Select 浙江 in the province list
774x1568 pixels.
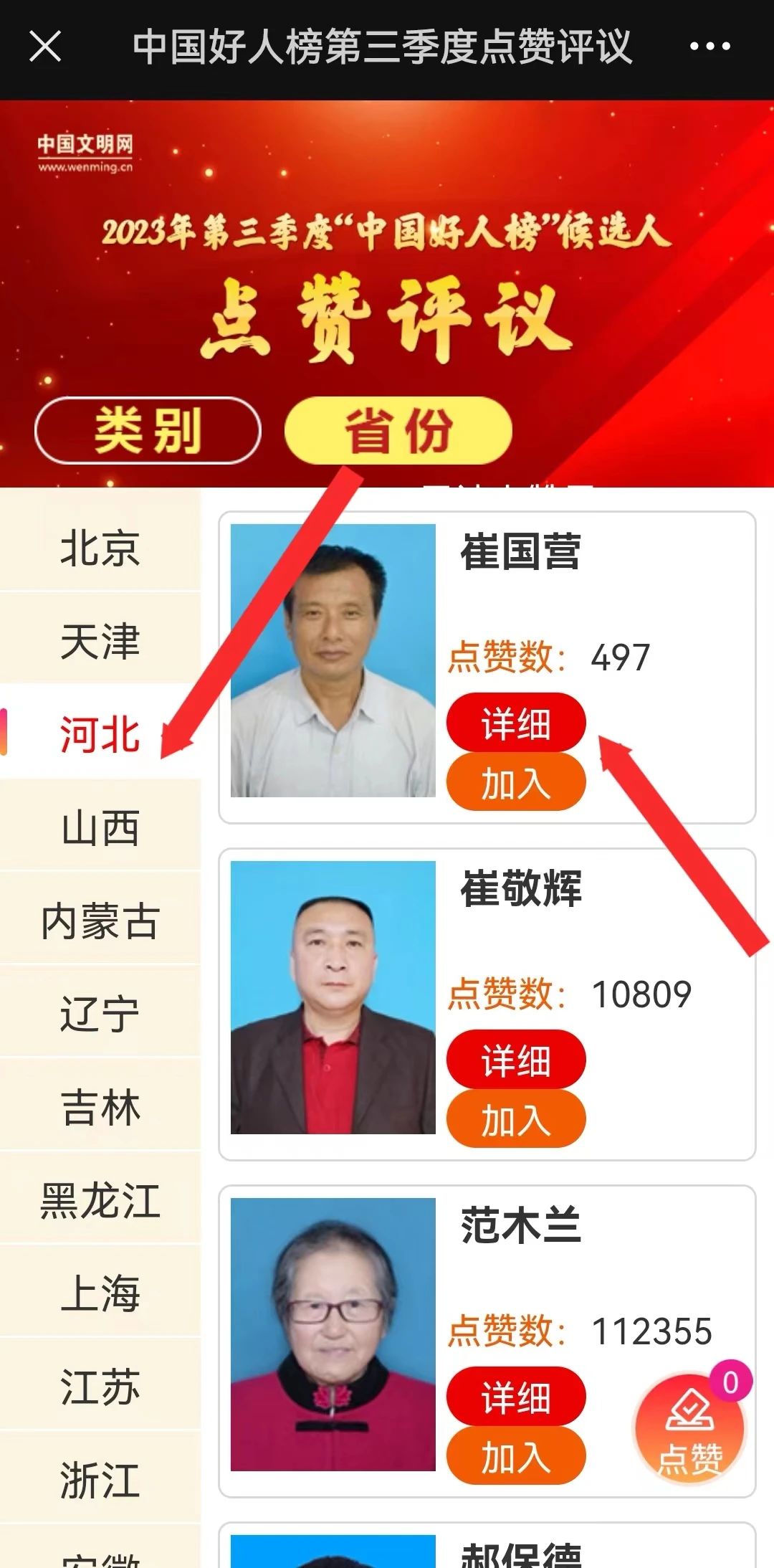tap(100, 1479)
